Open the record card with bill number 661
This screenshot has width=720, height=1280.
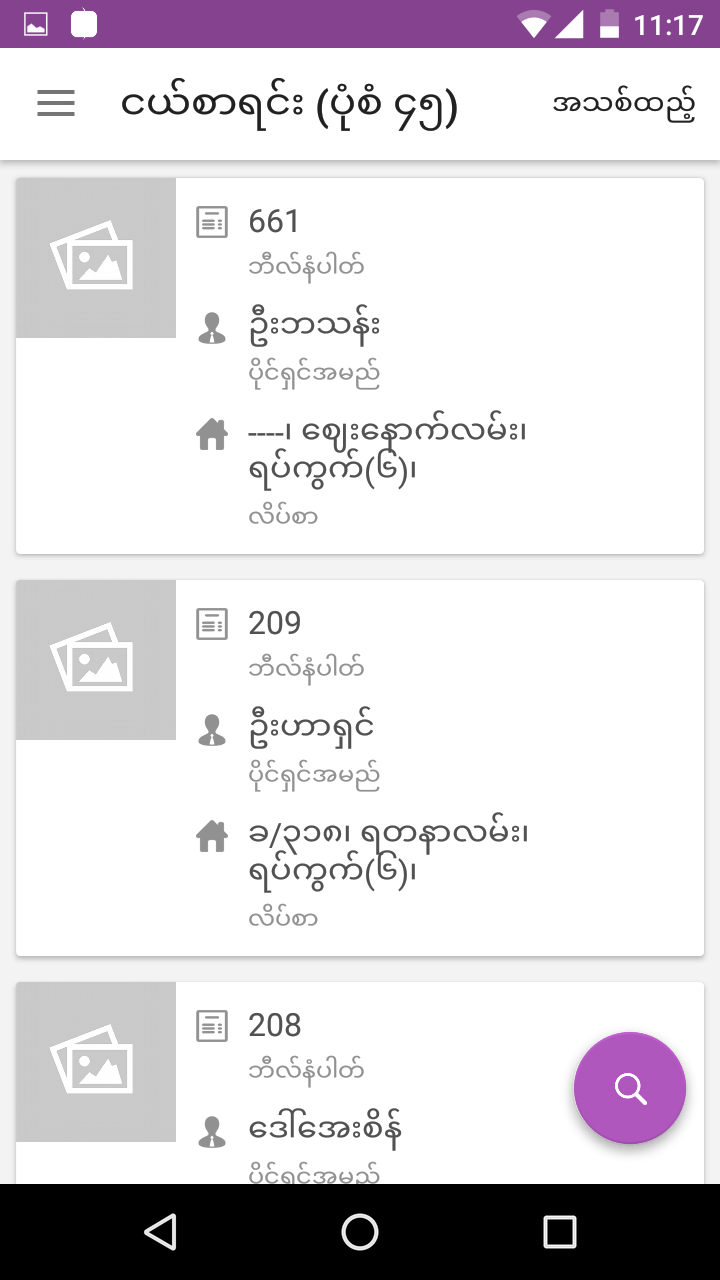coord(360,366)
